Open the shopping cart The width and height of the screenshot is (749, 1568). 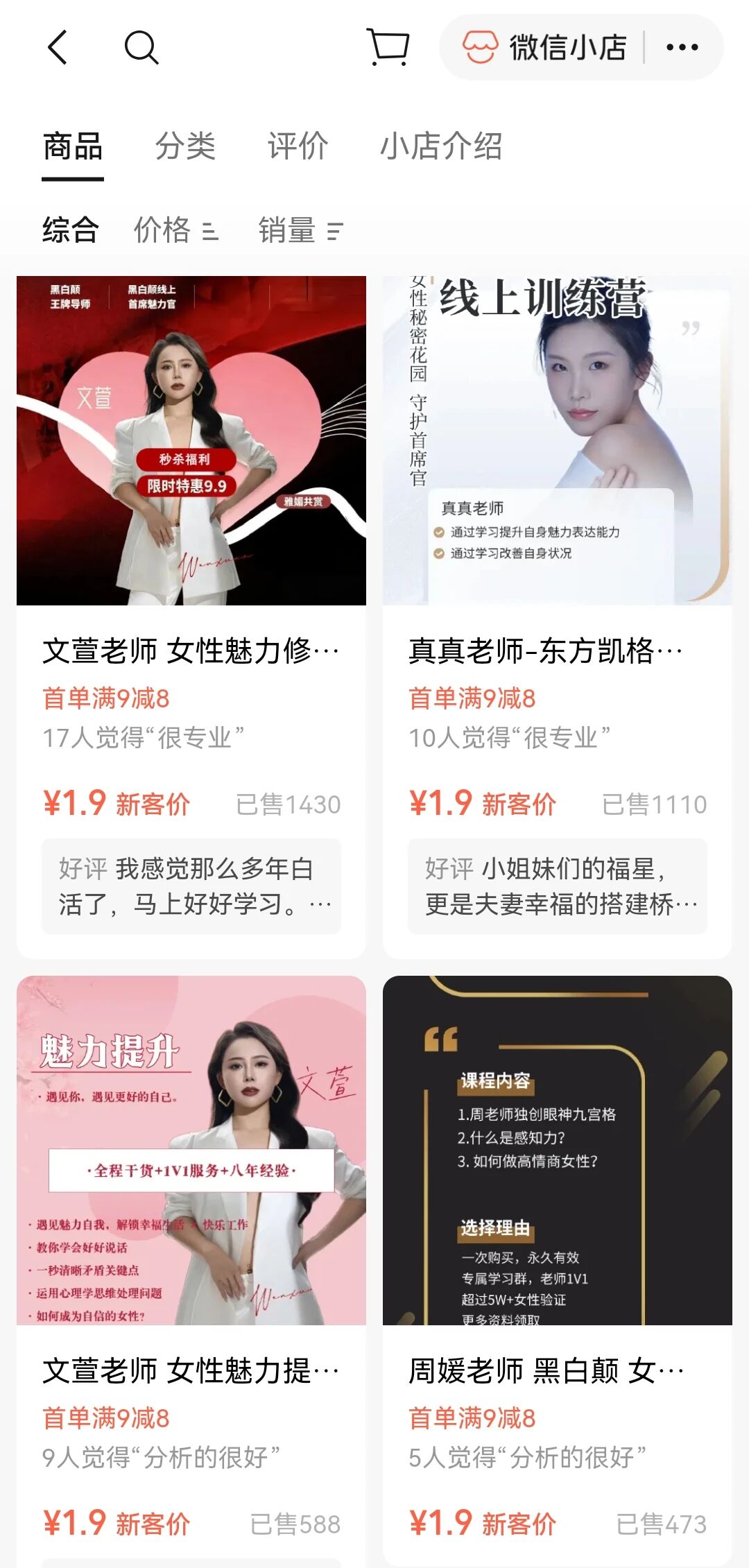coord(388,47)
